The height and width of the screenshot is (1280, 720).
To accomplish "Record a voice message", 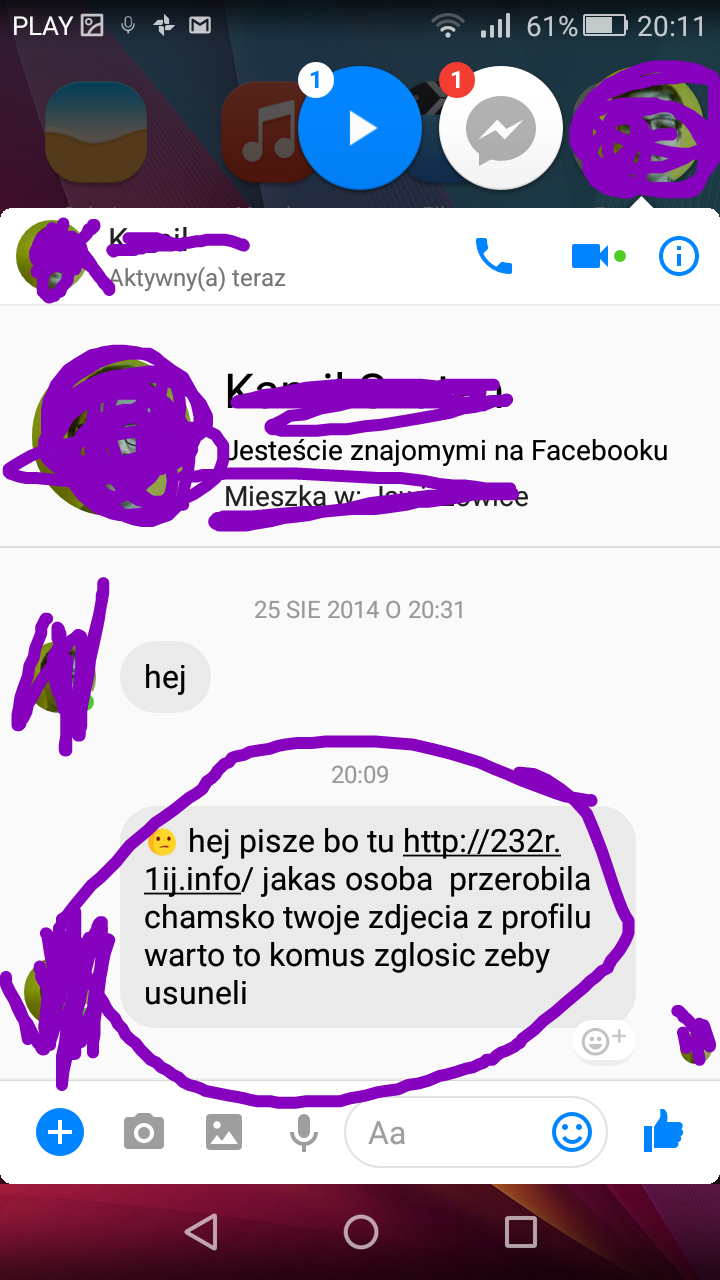I will 303,1132.
